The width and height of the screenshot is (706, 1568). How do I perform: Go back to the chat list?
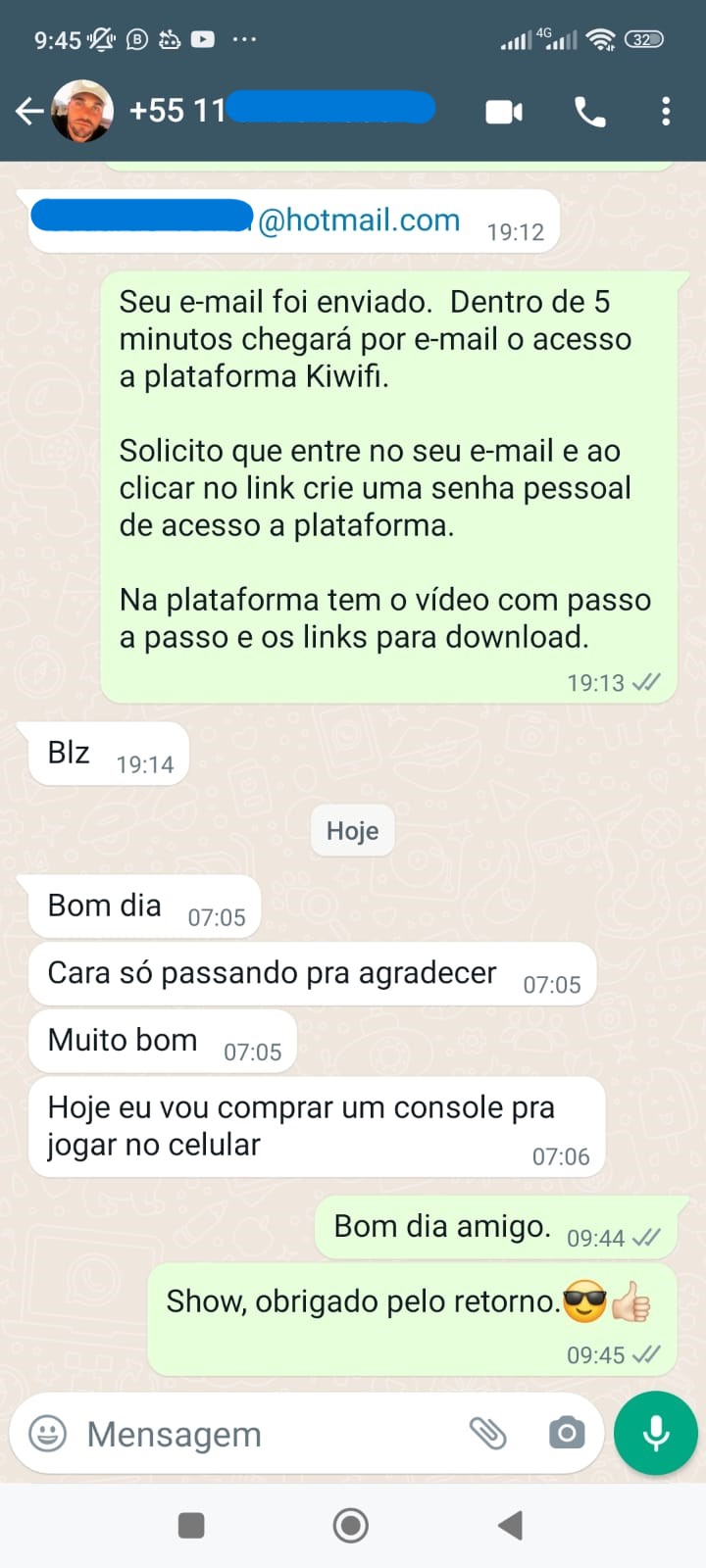pos(28,112)
